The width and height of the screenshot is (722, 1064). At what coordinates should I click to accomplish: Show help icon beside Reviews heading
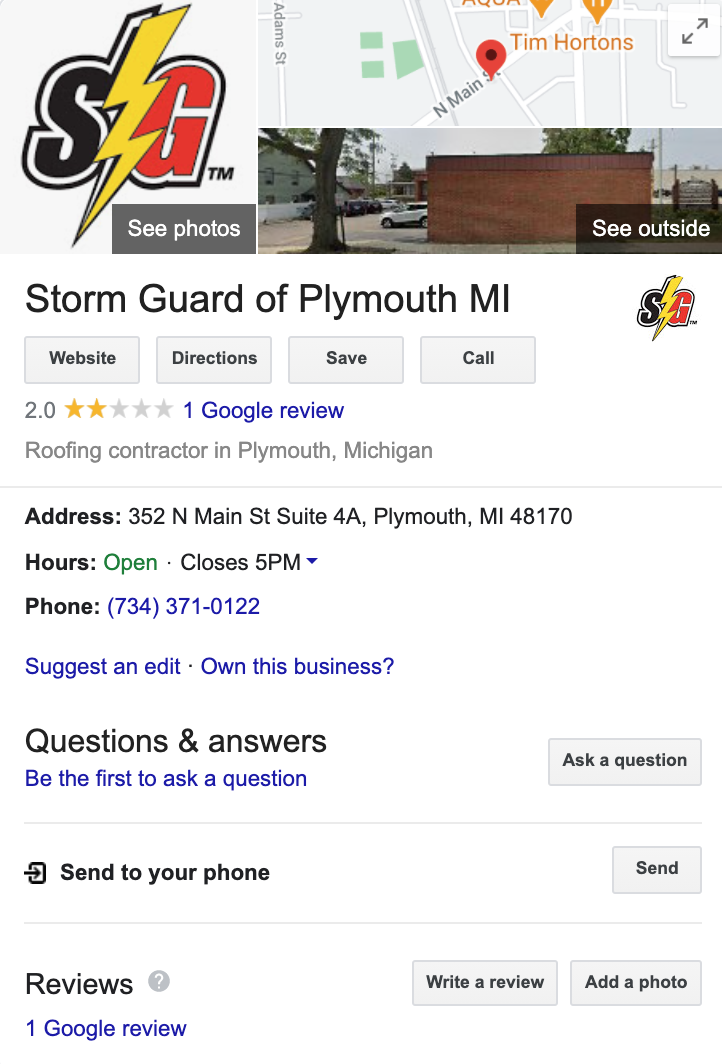point(159,982)
